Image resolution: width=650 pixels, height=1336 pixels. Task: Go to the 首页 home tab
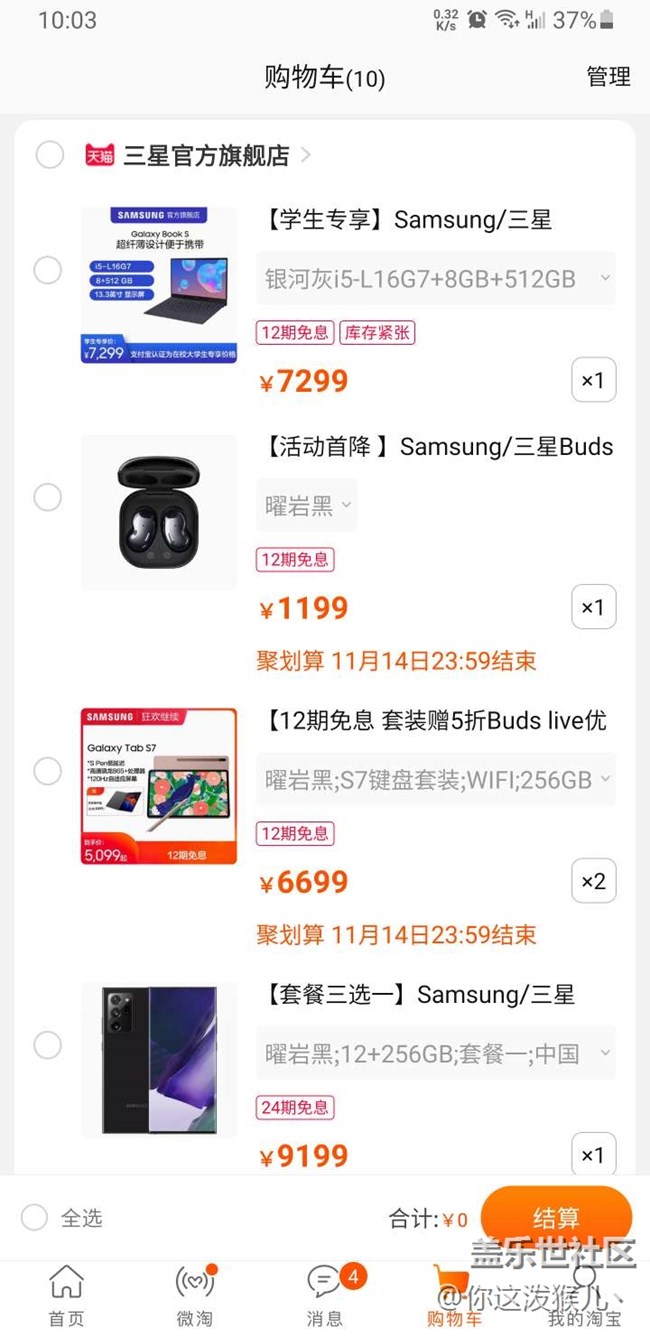point(66,1295)
